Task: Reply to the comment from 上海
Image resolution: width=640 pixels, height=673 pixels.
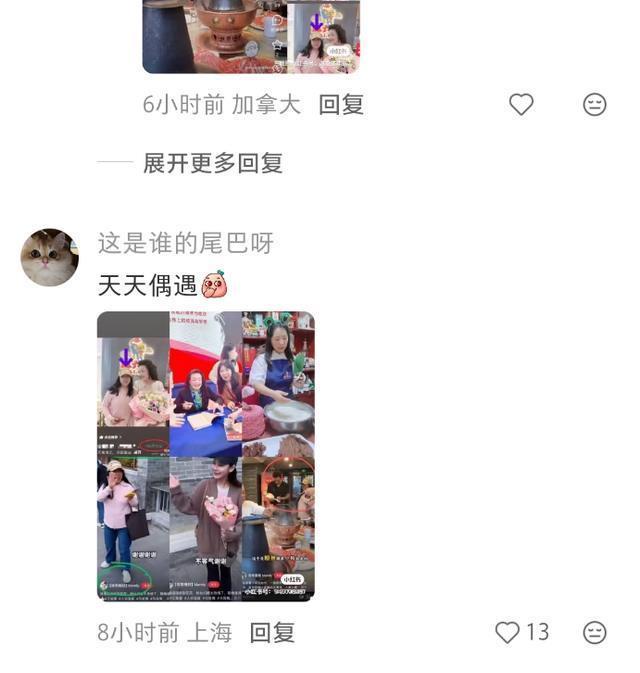Action: [272, 632]
